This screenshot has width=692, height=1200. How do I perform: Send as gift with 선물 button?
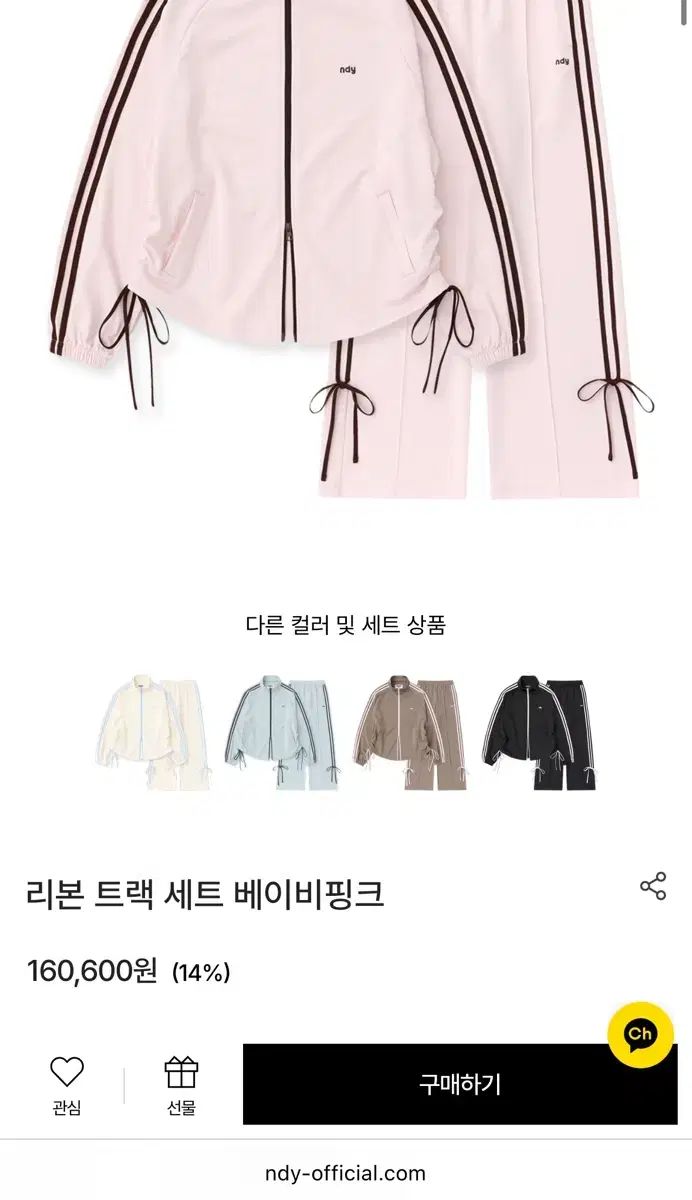pyautogui.click(x=181, y=1084)
